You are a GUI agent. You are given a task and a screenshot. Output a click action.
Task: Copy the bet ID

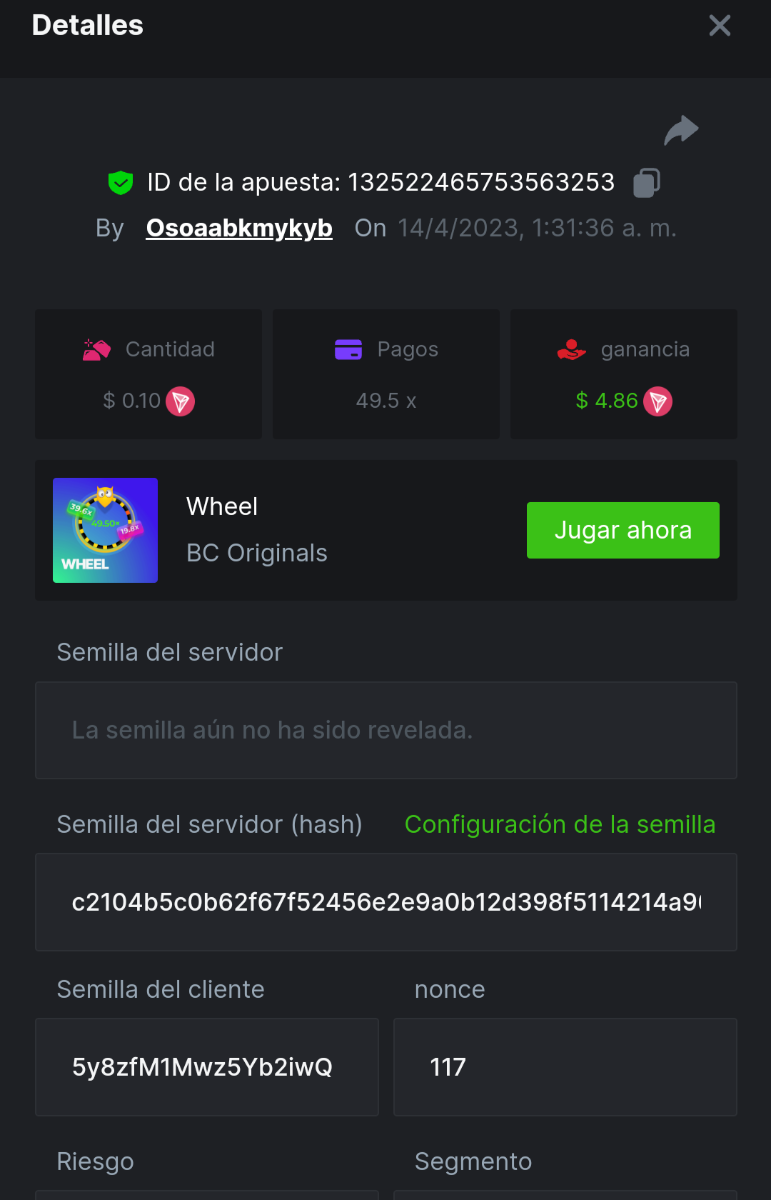(646, 183)
